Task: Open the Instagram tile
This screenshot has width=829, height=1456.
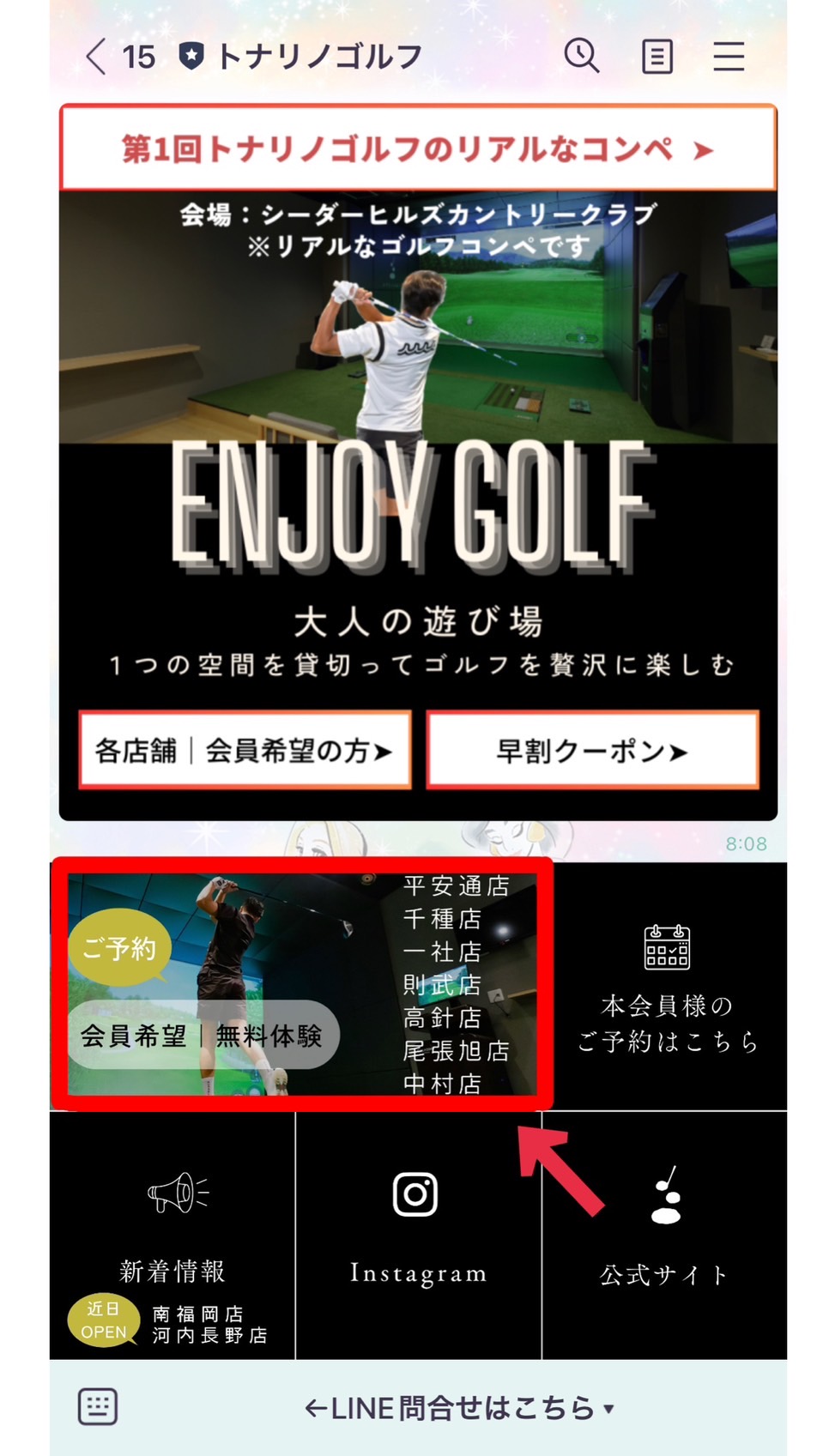Action: [x=418, y=1235]
